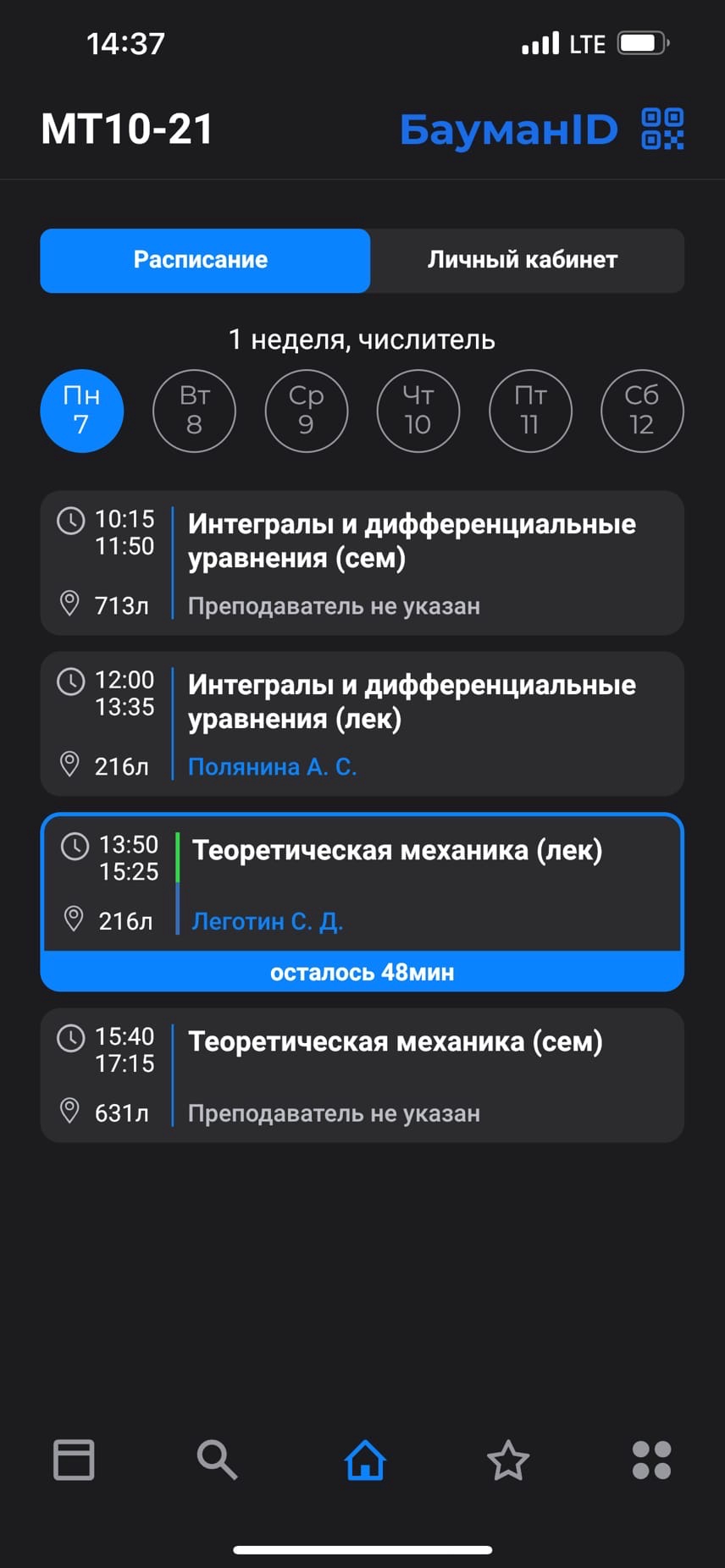Open the search tab in bottom bar
Screen dimensions: 725x1568
coord(217,1460)
